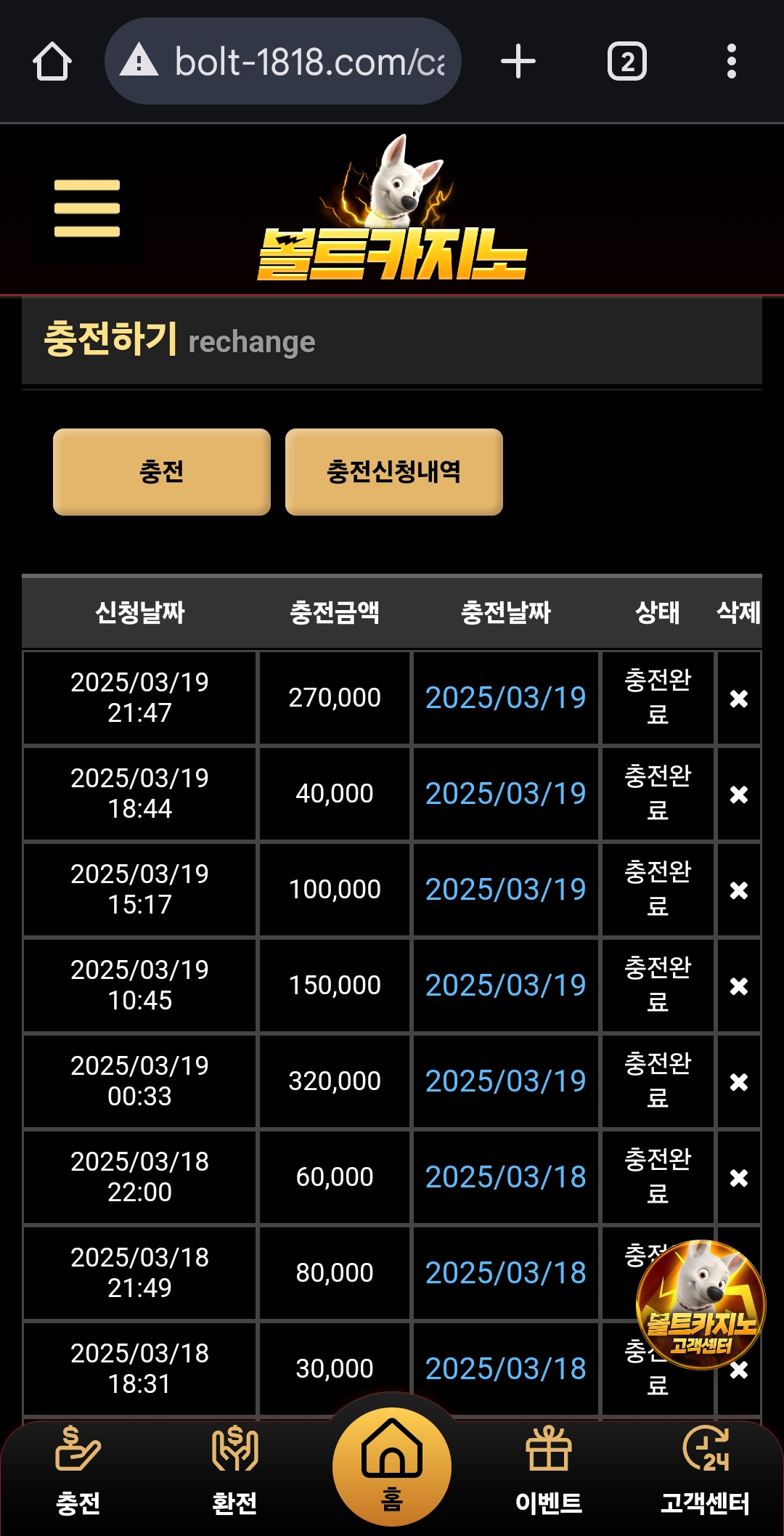Open the 이벤트 tab
This screenshot has width=784, height=1536.
549,1471
